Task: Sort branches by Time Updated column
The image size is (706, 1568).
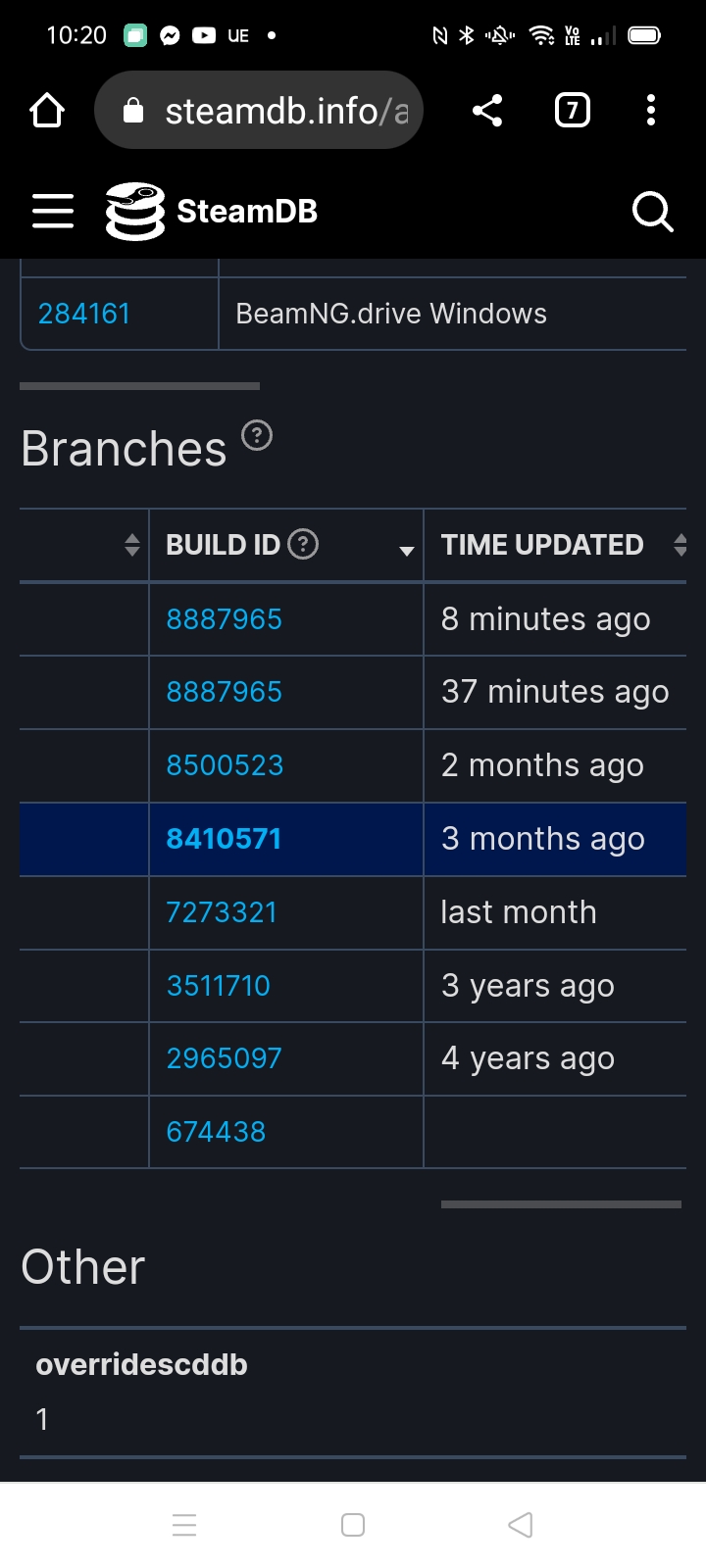Action: (555, 545)
